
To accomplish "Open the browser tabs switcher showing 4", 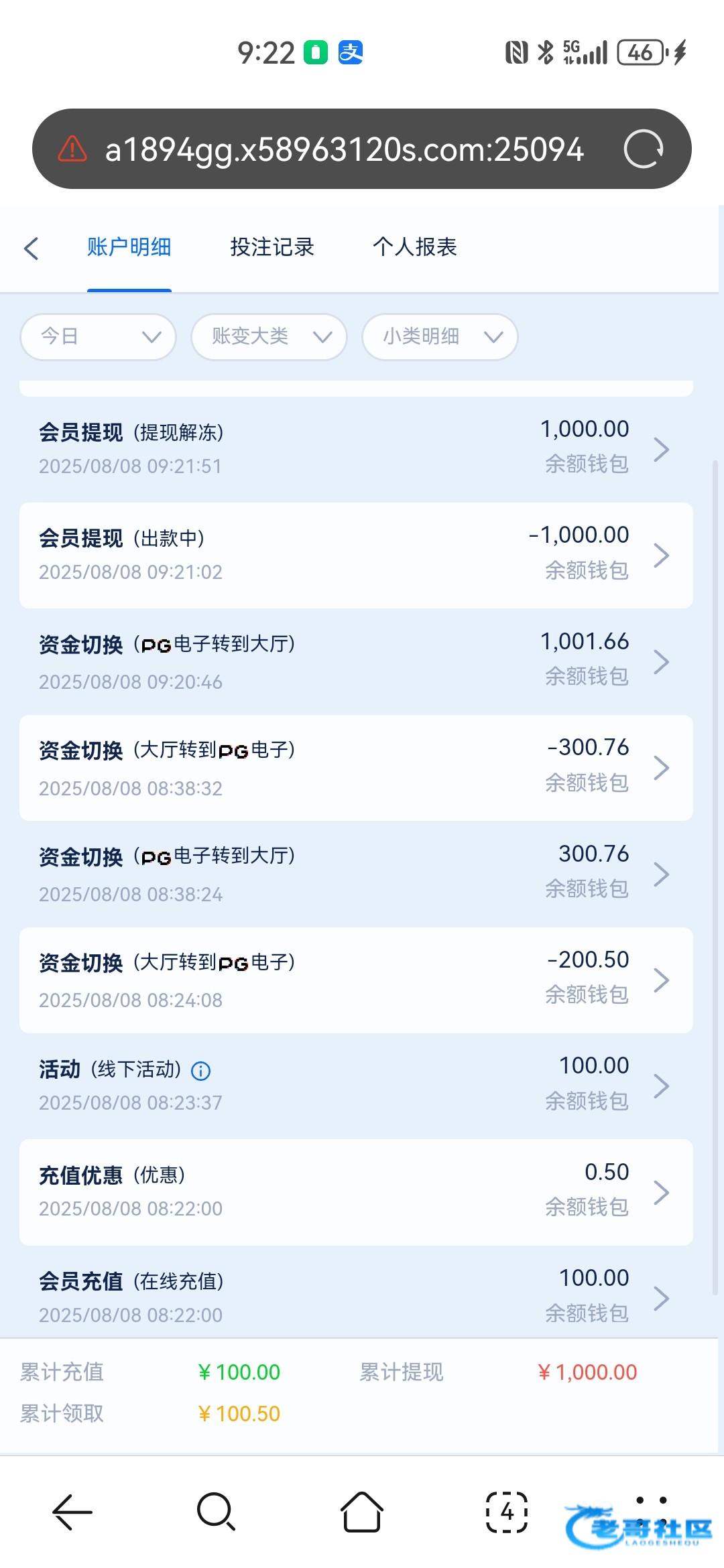I will [x=507, y=1512].
